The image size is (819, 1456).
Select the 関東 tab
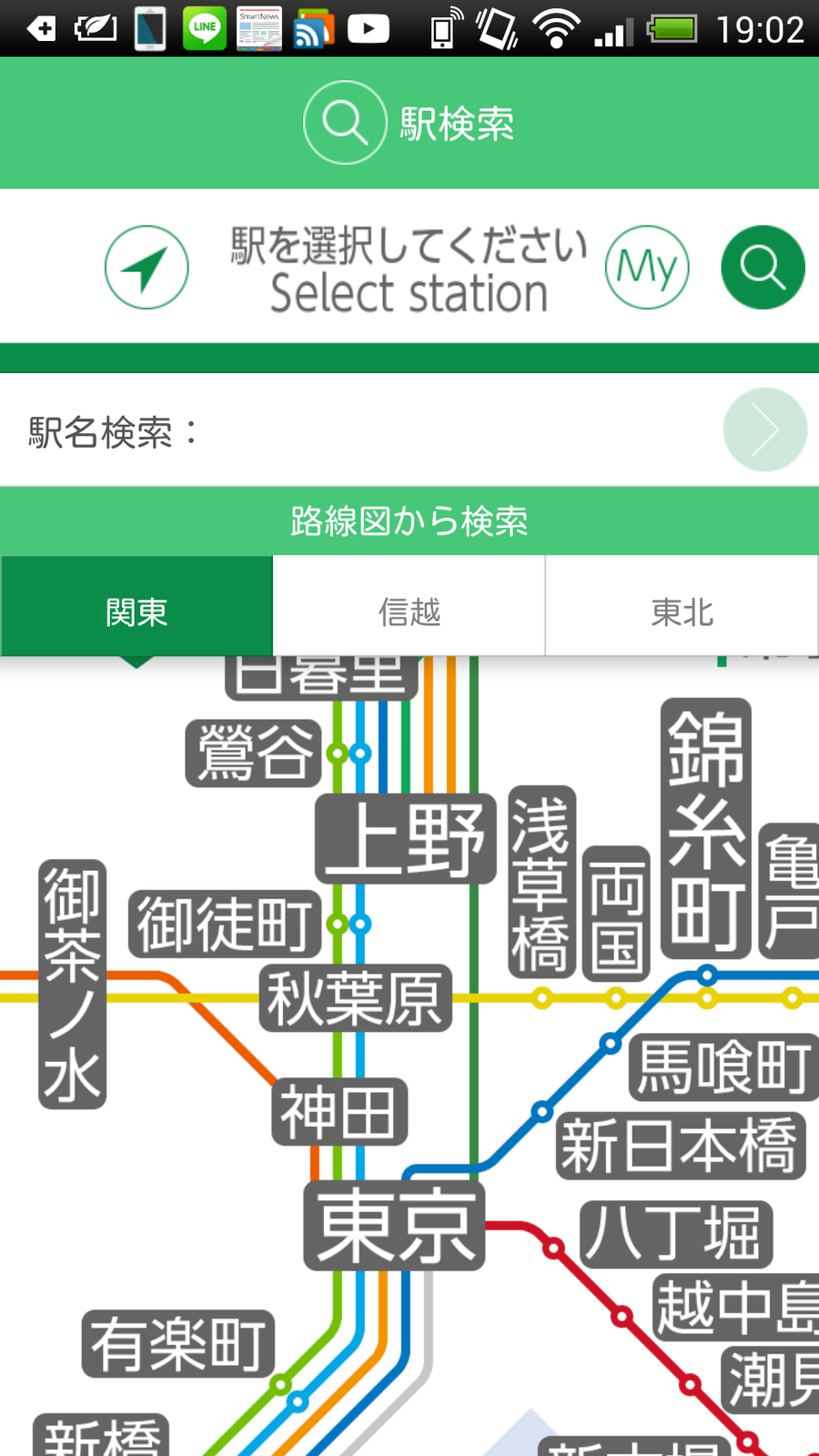click(x=136, y=612)
